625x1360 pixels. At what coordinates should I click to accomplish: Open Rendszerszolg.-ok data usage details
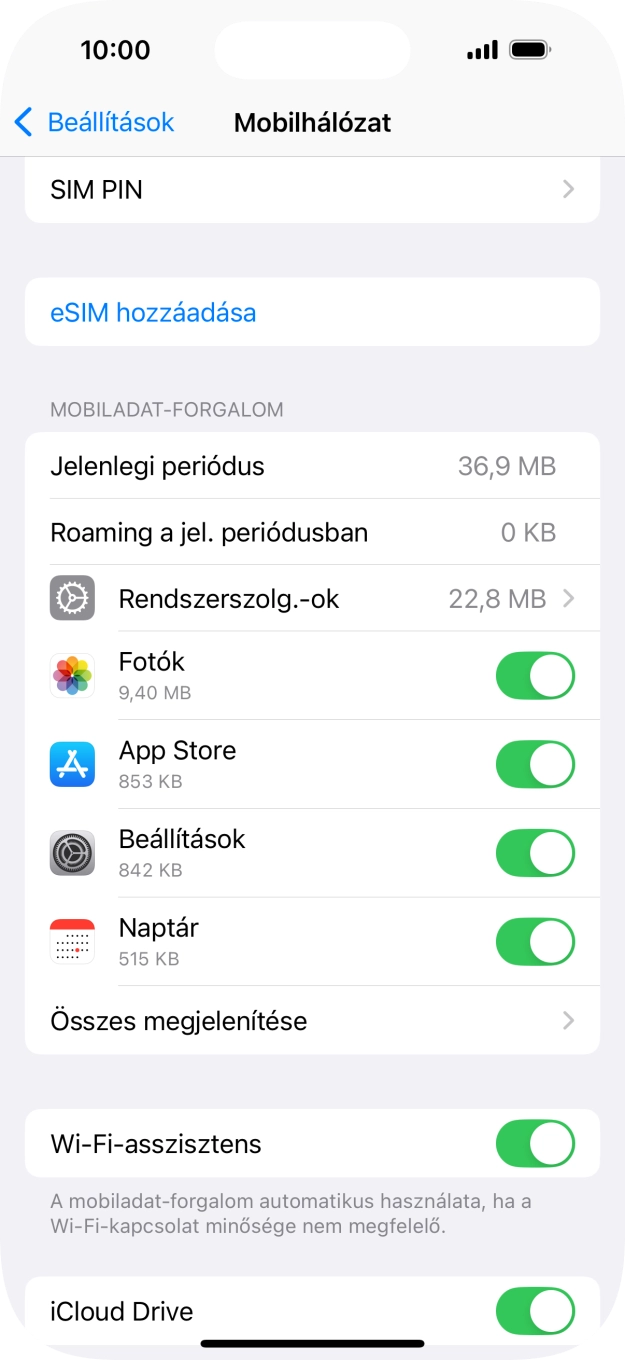312,598
